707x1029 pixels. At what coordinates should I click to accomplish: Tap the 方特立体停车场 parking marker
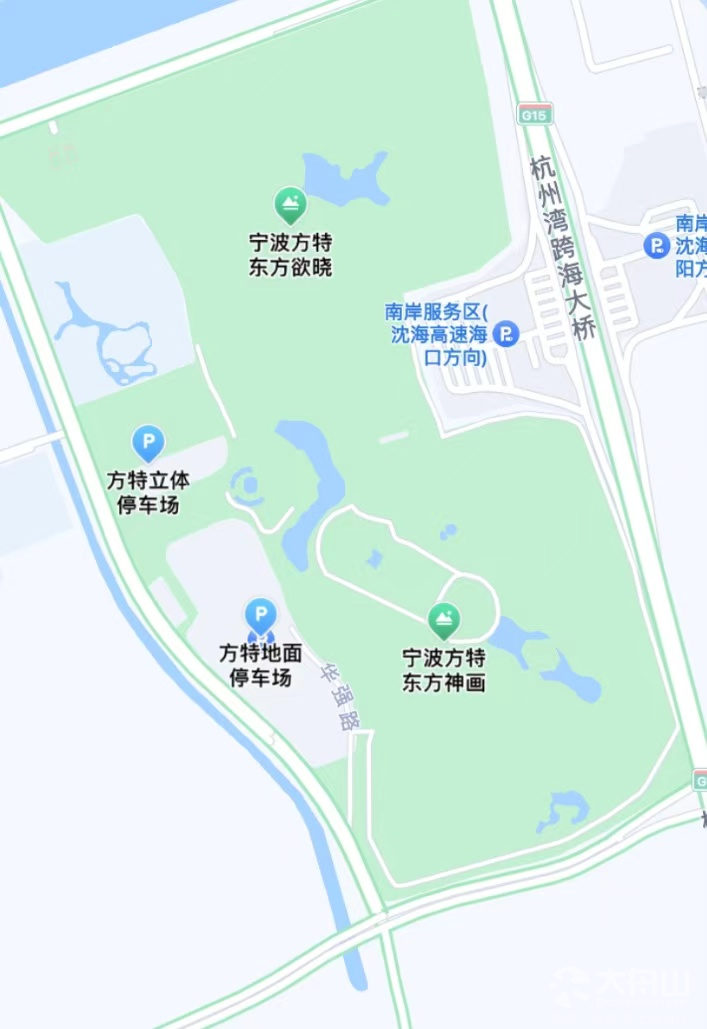point(148,442)
